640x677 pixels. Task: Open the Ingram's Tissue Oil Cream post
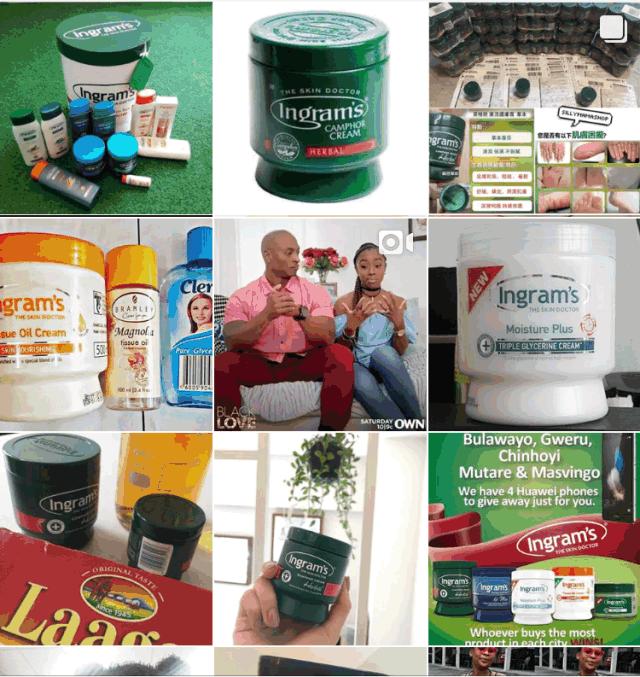point(105,323)
